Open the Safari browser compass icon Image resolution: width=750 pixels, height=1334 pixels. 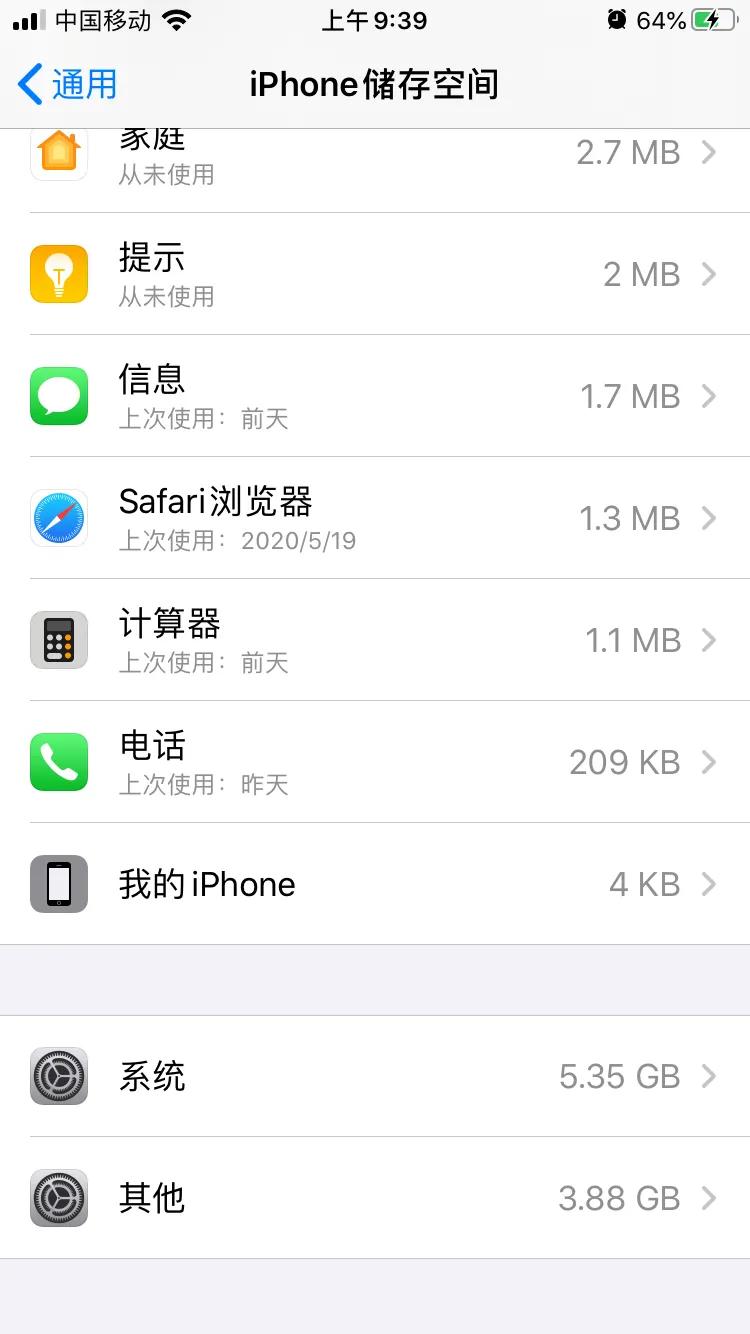pos(58,518)
